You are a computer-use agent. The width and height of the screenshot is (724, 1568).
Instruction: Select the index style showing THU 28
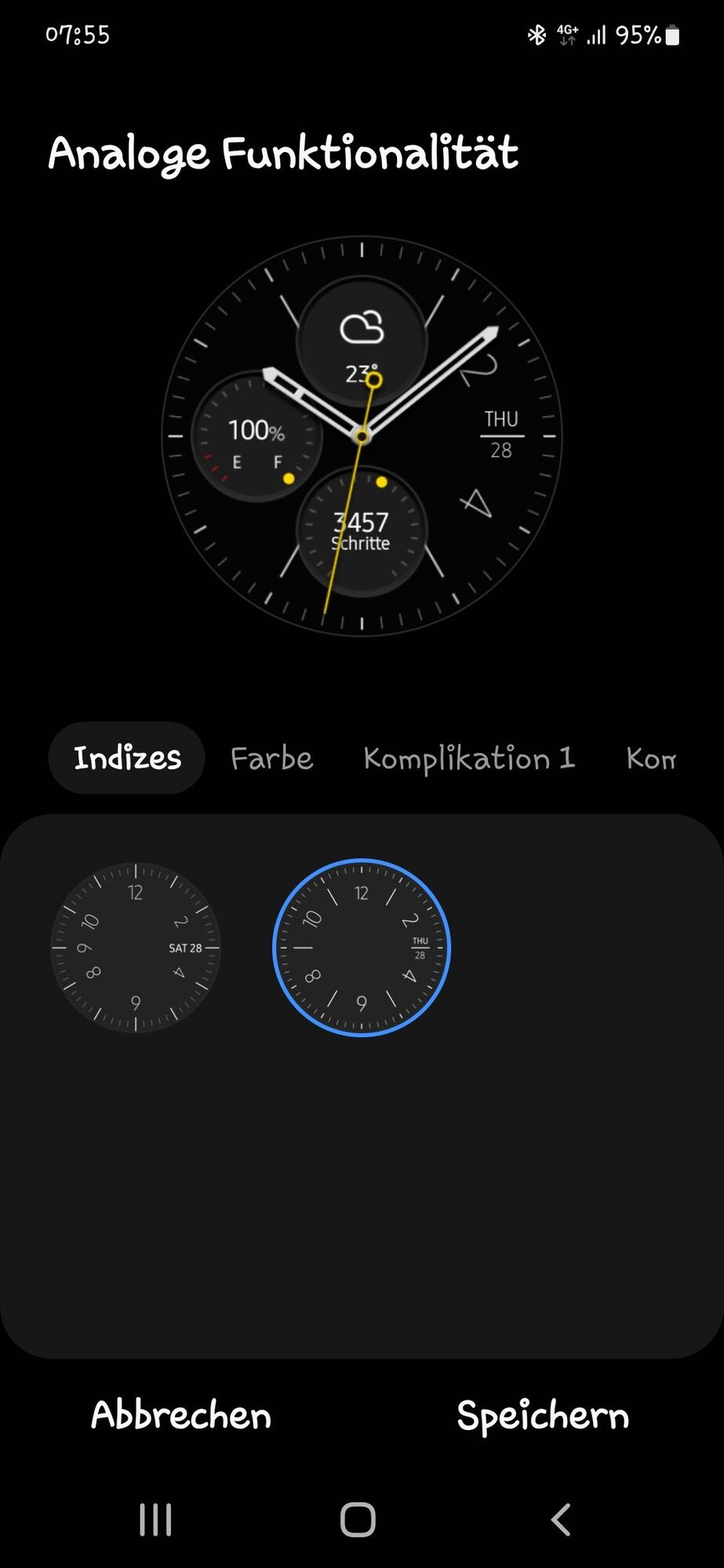pos(362,947)
